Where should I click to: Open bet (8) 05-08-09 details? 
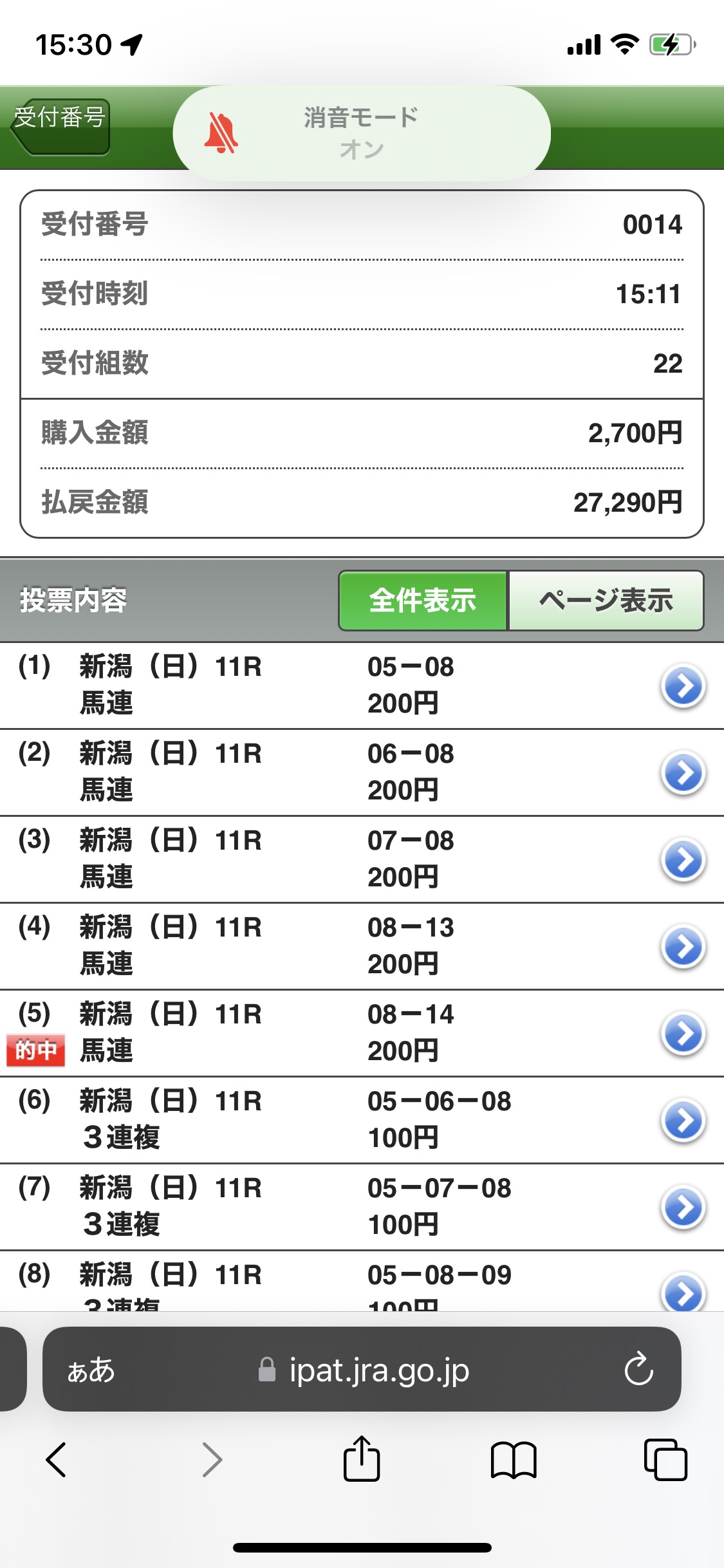click(x=683, y=1293)
